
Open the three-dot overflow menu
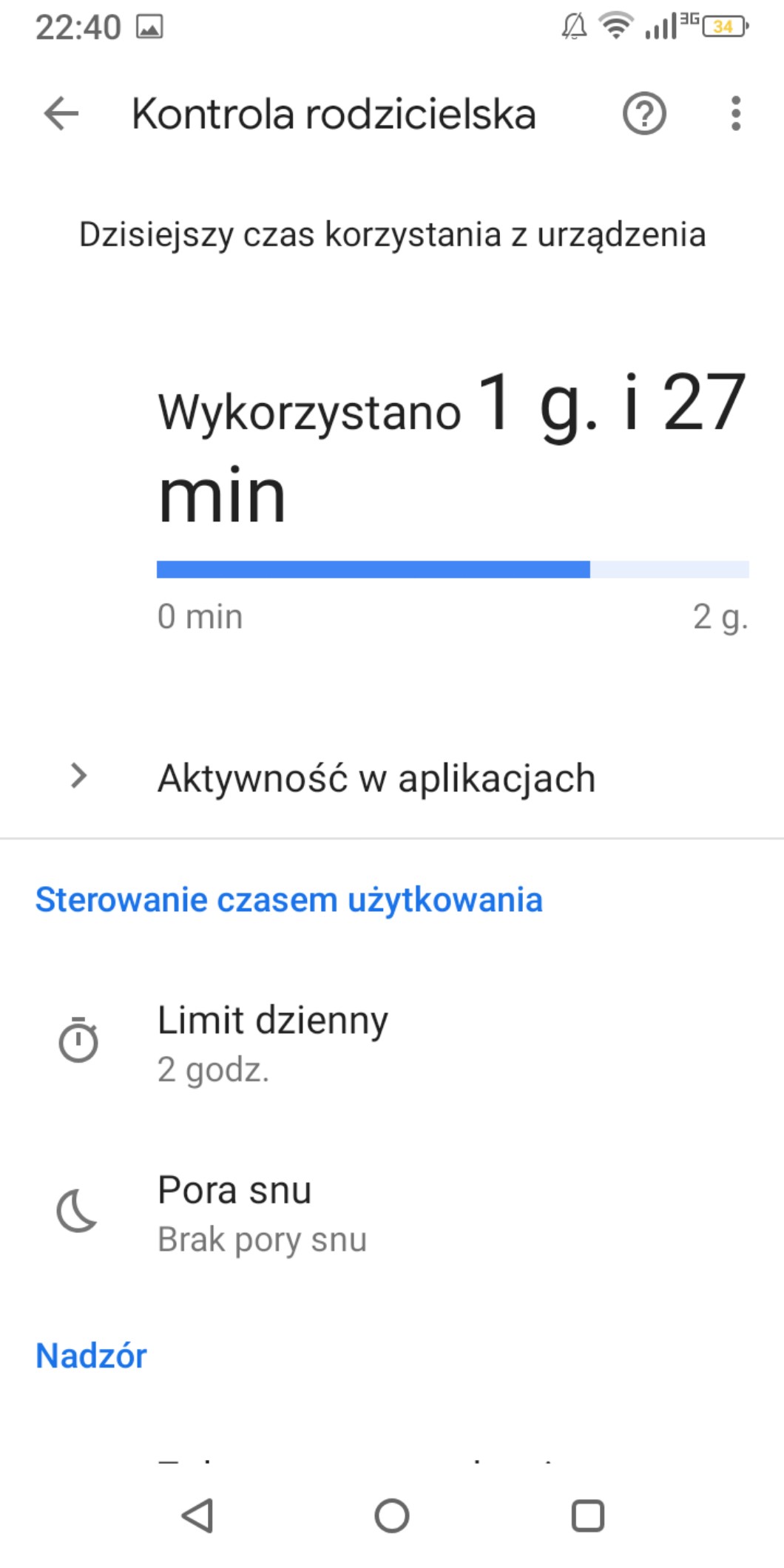coord(735,114)
